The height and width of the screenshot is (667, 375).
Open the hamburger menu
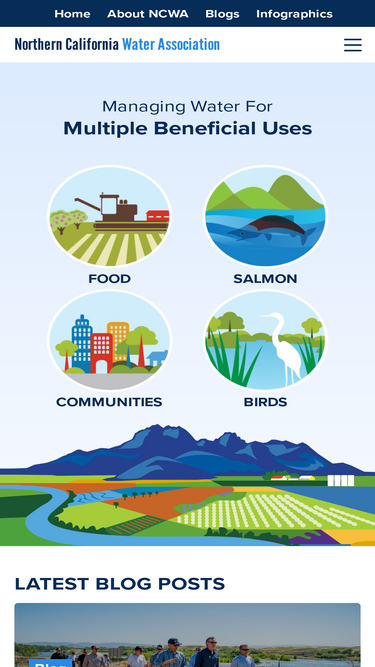coord(353,45)
